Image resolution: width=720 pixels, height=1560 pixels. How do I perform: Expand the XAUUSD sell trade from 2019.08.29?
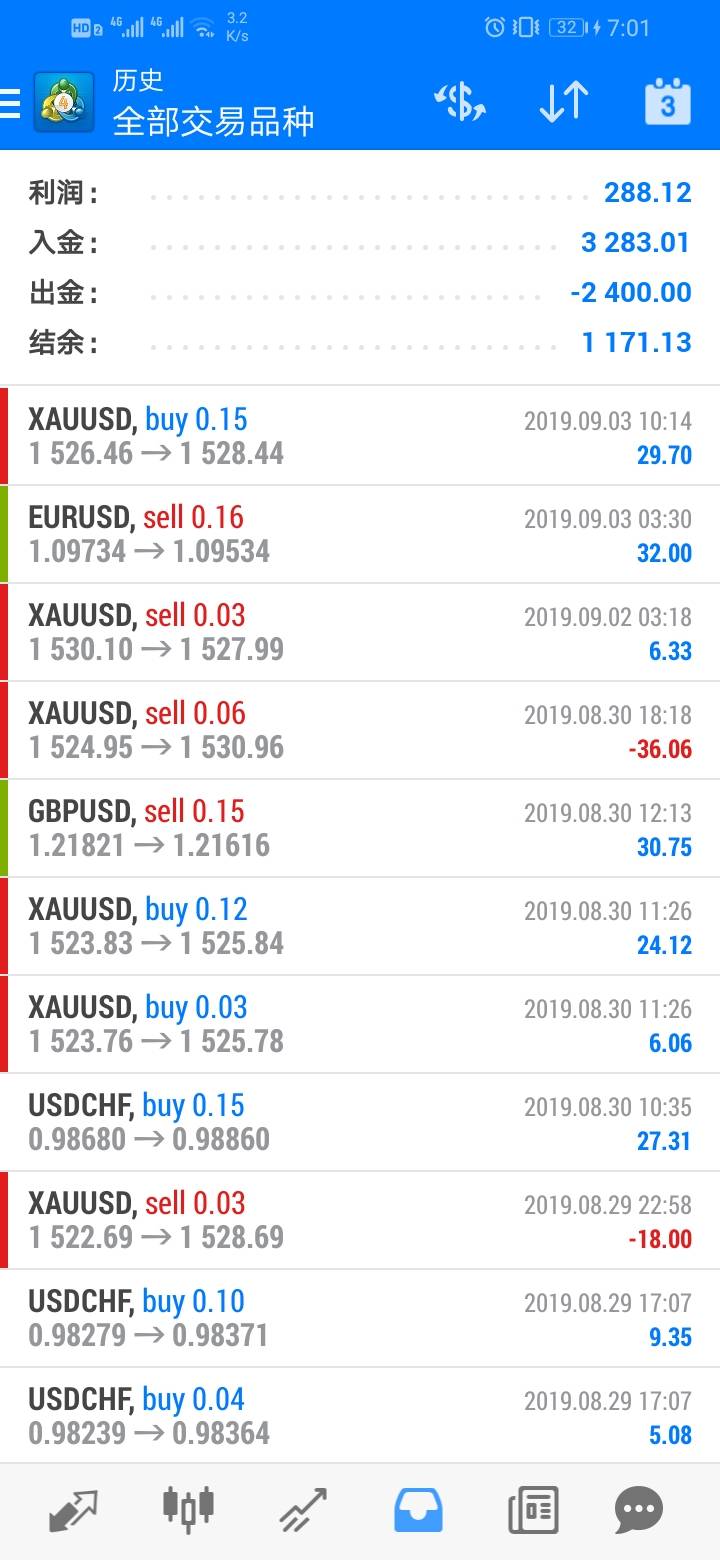[x=360, y=1221]
